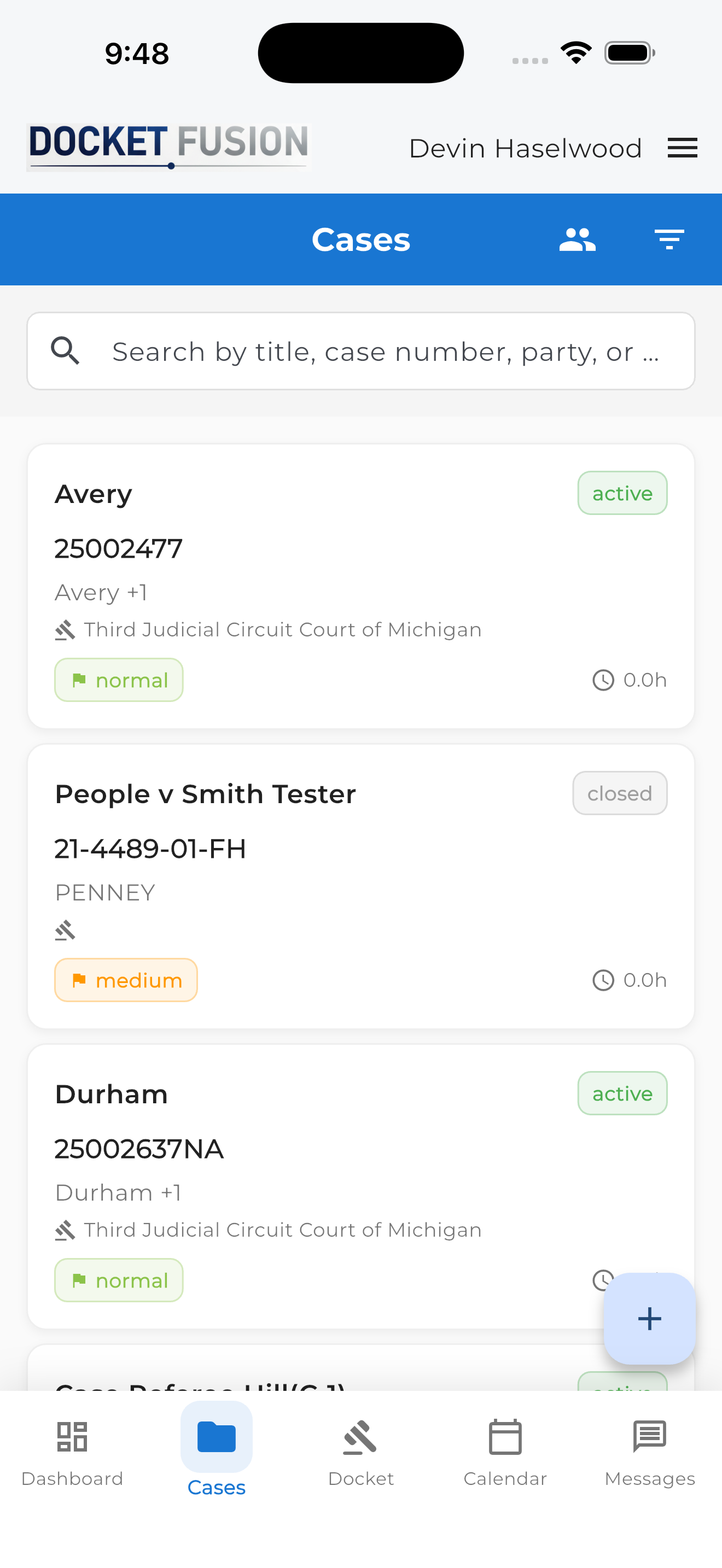Tap the gavel icon on the Avery case
This screenshot has width=722, height=1568.
[65, 629]
